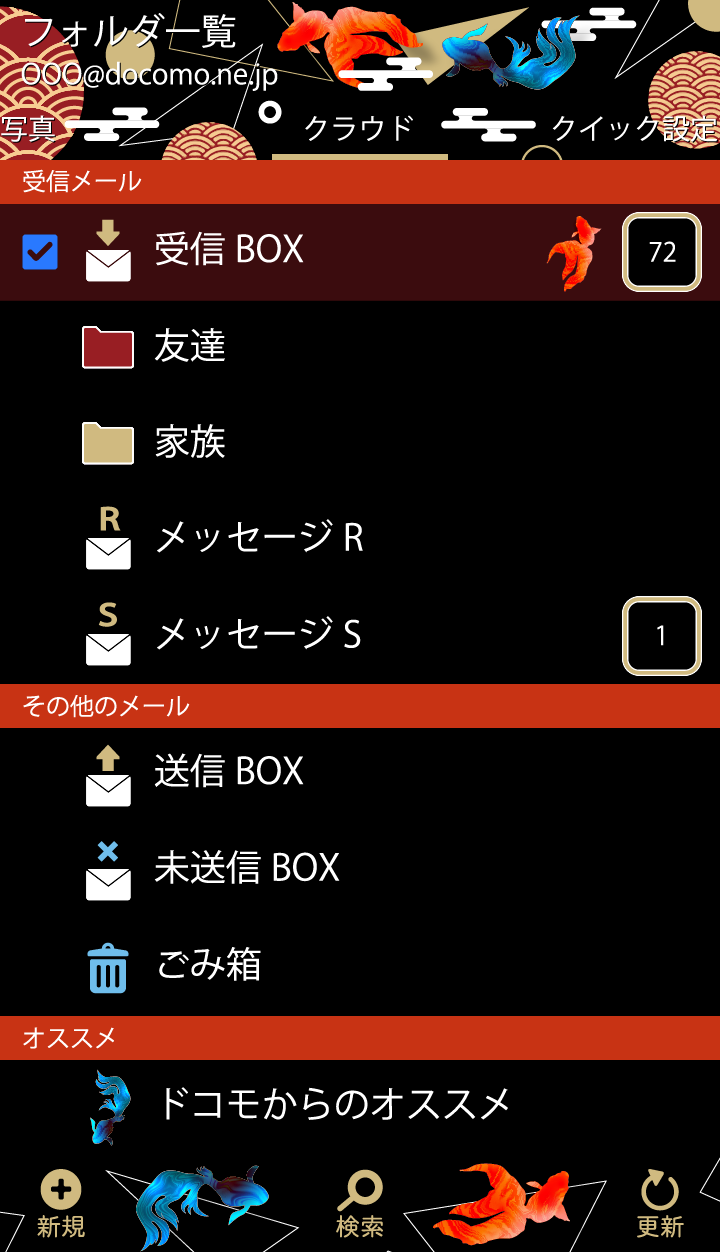This screenshot has height=1252, width=720.
Task: Open the メッセージ R mailbox icon
Action: 108,540
